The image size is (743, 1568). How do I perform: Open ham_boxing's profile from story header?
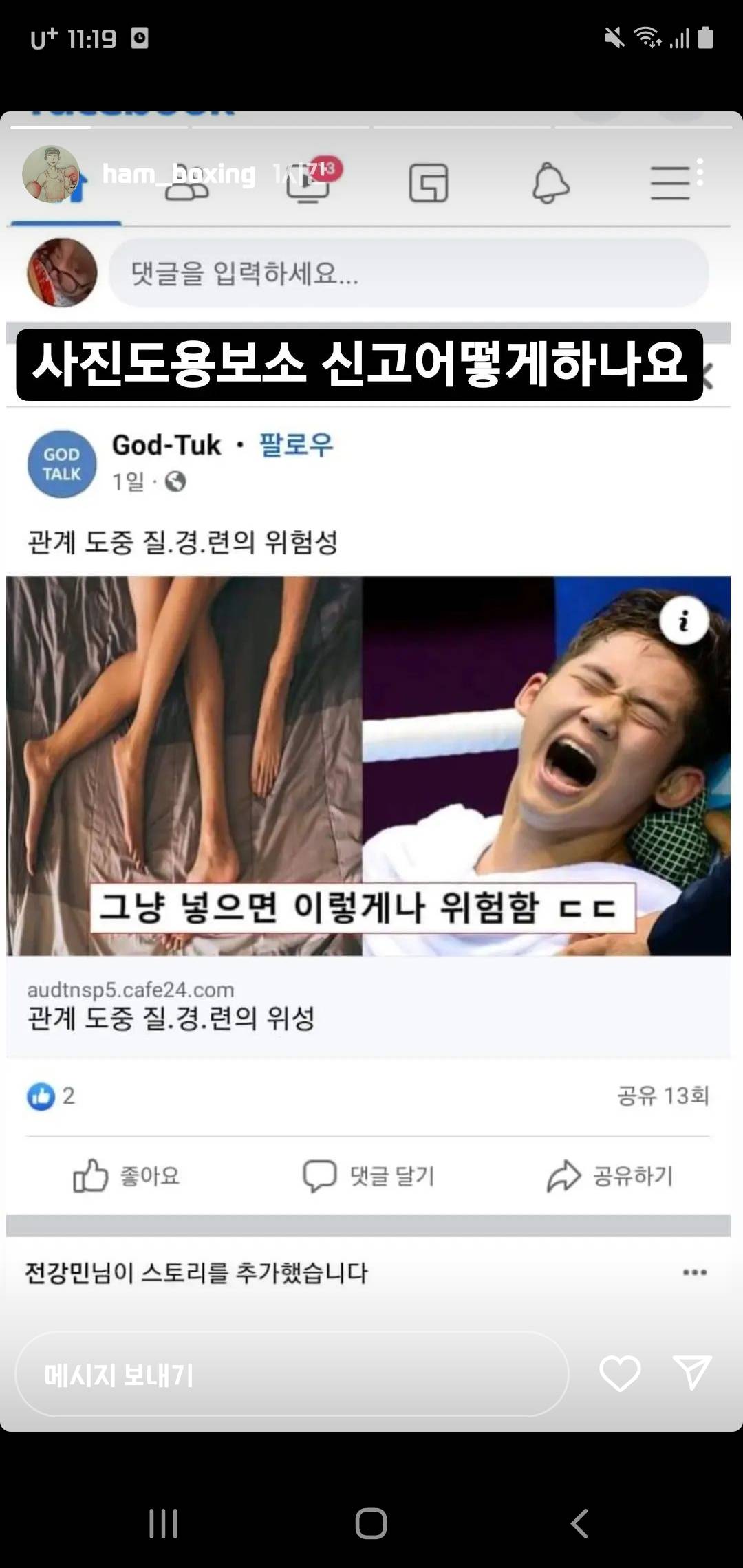(x=177, y=174)
